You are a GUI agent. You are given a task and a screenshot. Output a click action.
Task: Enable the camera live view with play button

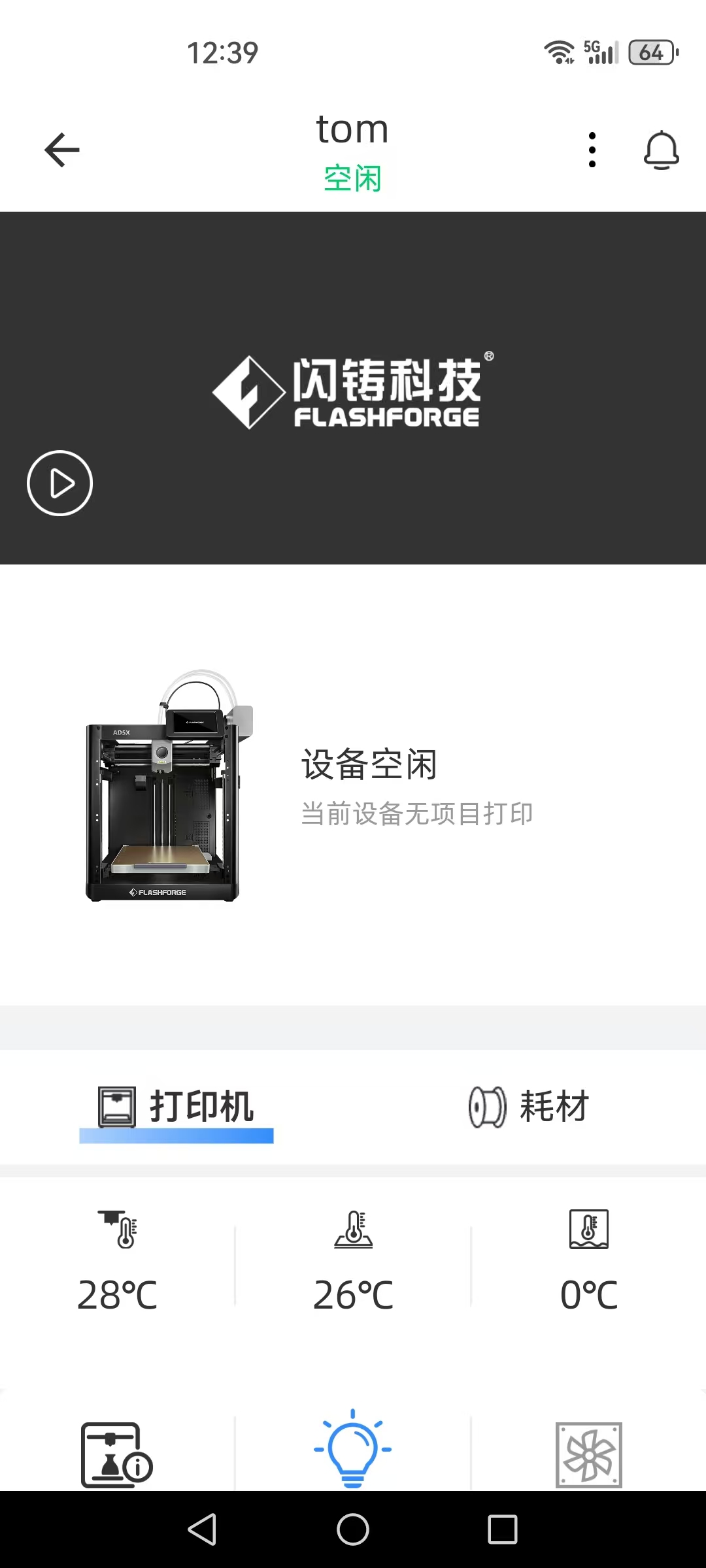[59, 483]
